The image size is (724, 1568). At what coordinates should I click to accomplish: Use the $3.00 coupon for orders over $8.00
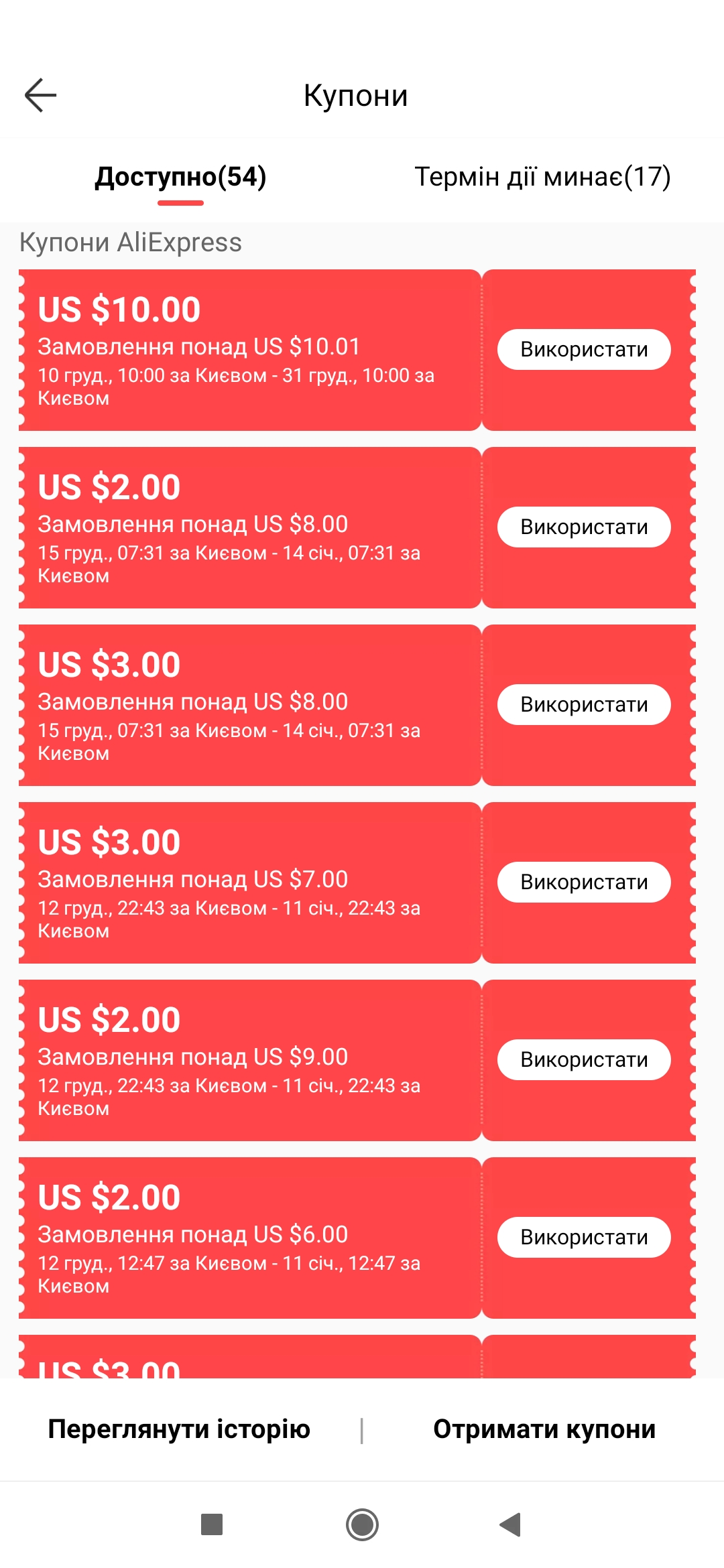coord(584,704)
